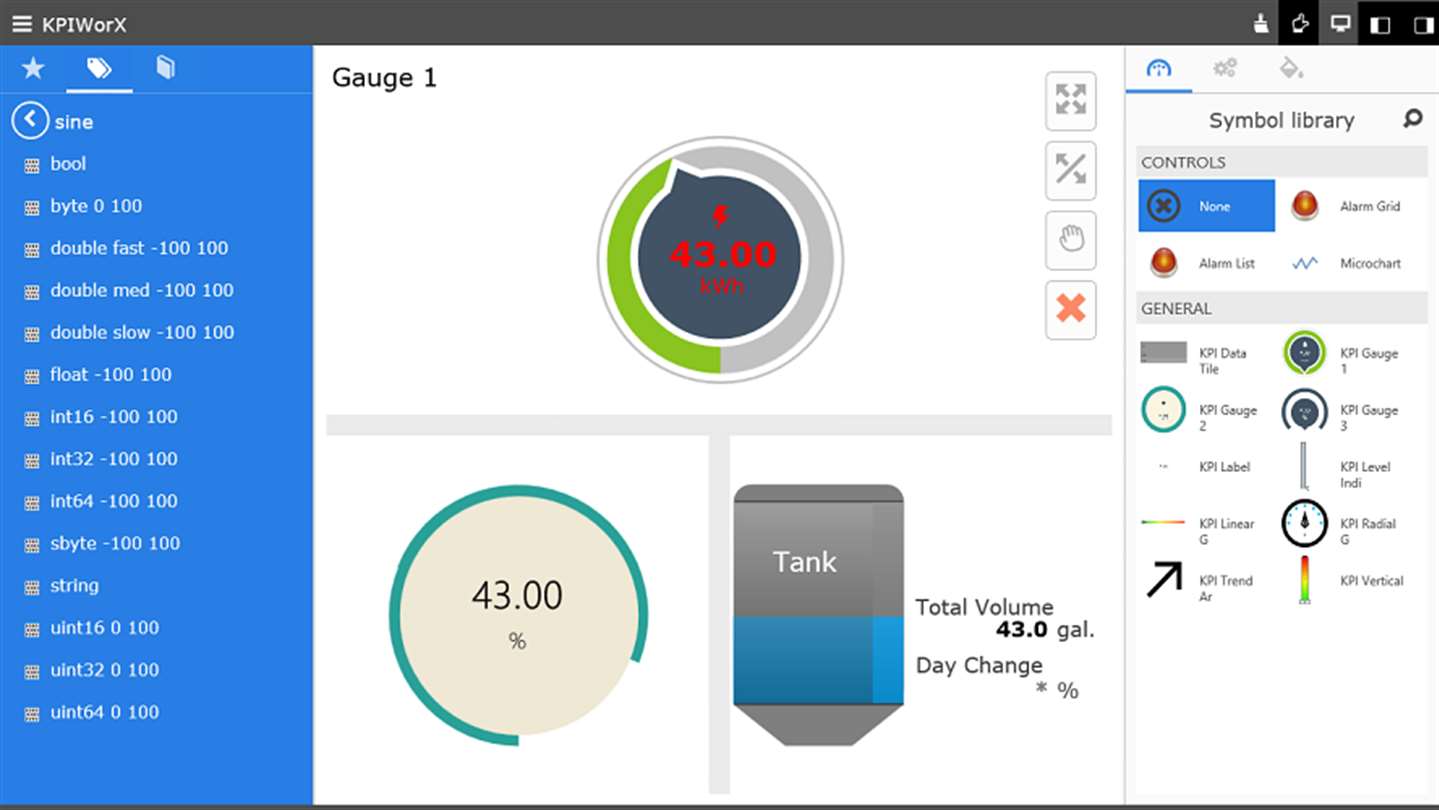
Task: Enable the hand pan tool
Action: tap(1070, 240)
